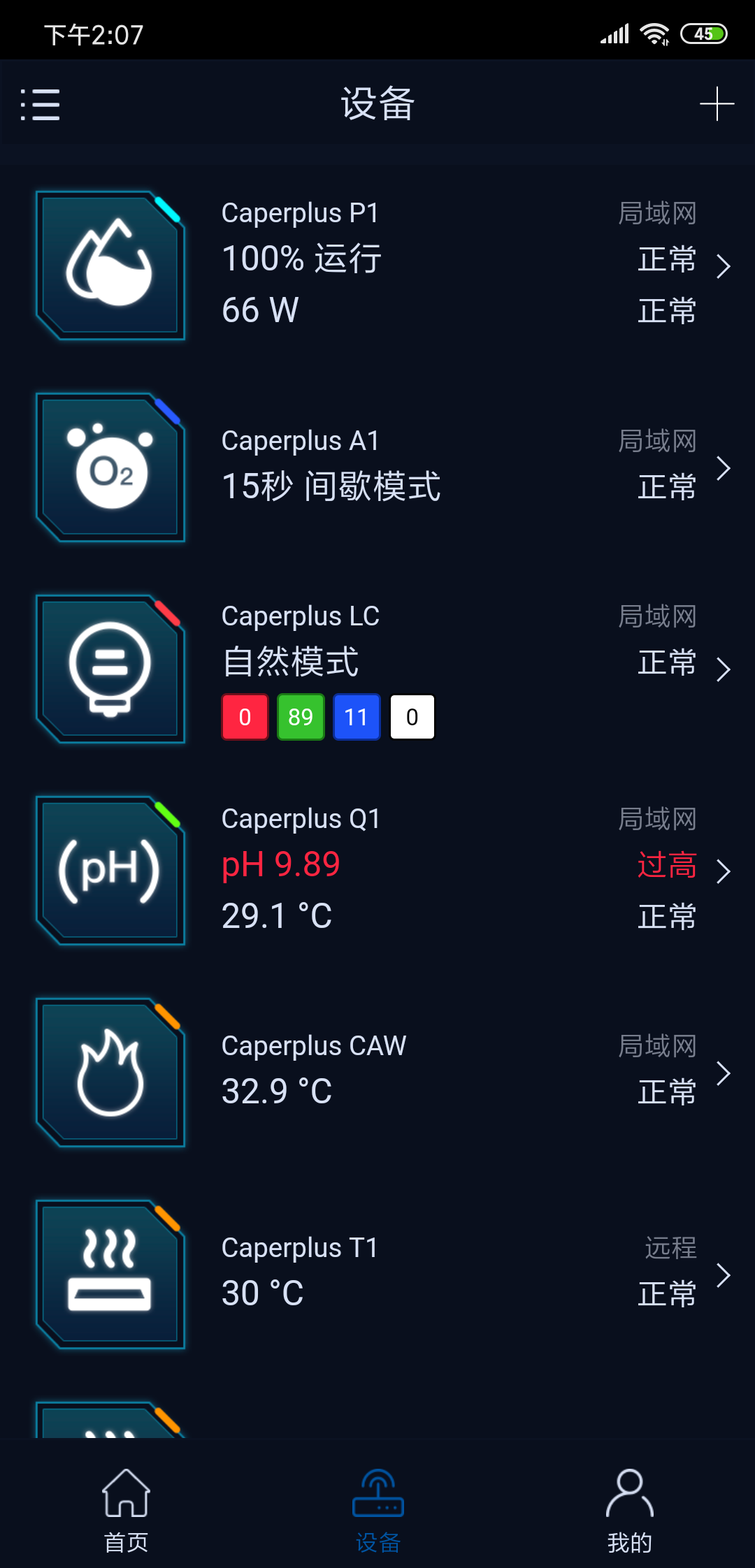Tap 自然模式 mode label on Caperplus LC
Screen dimensions: 755x1568
click(290, 662)
